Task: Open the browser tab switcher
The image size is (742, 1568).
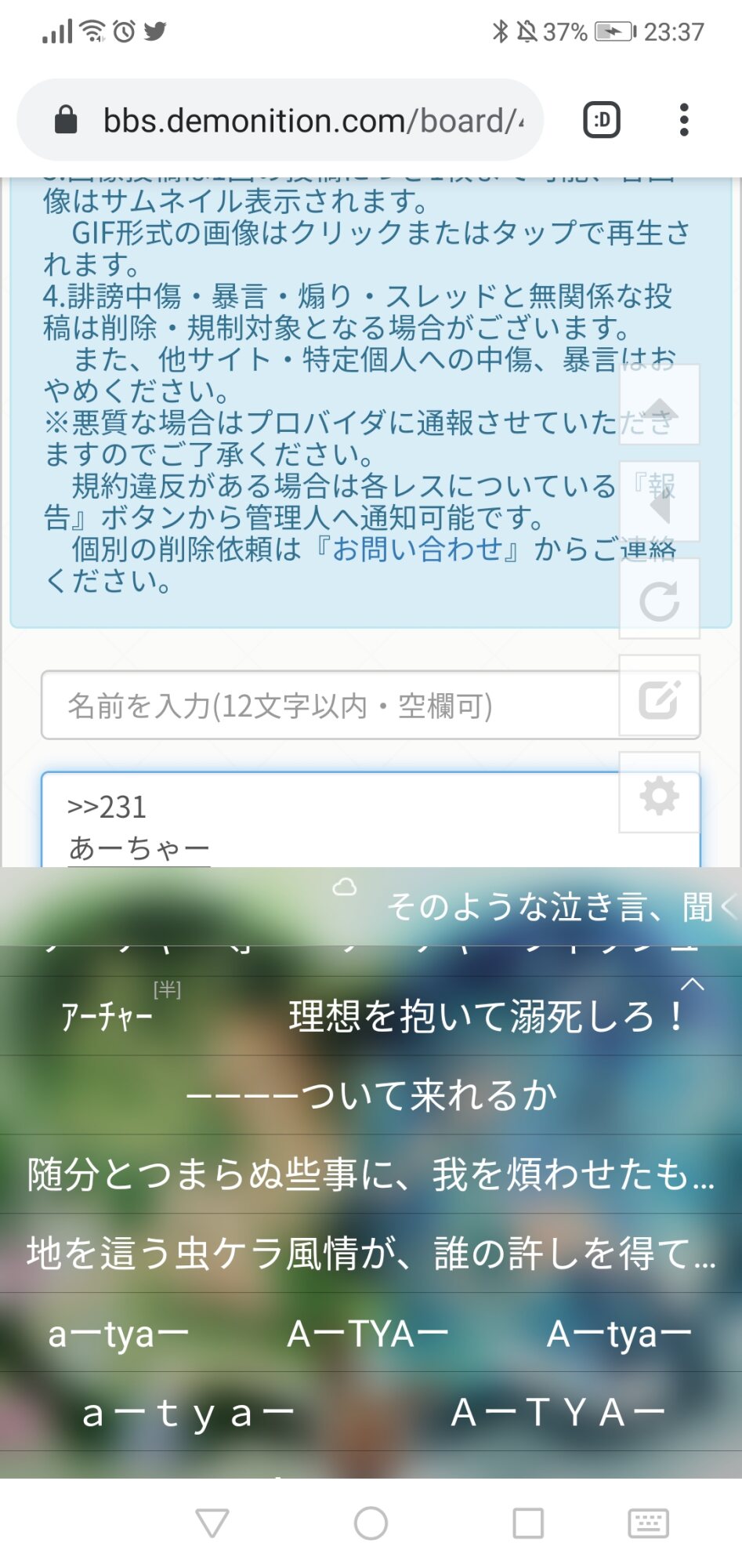Action: [602, 120]
